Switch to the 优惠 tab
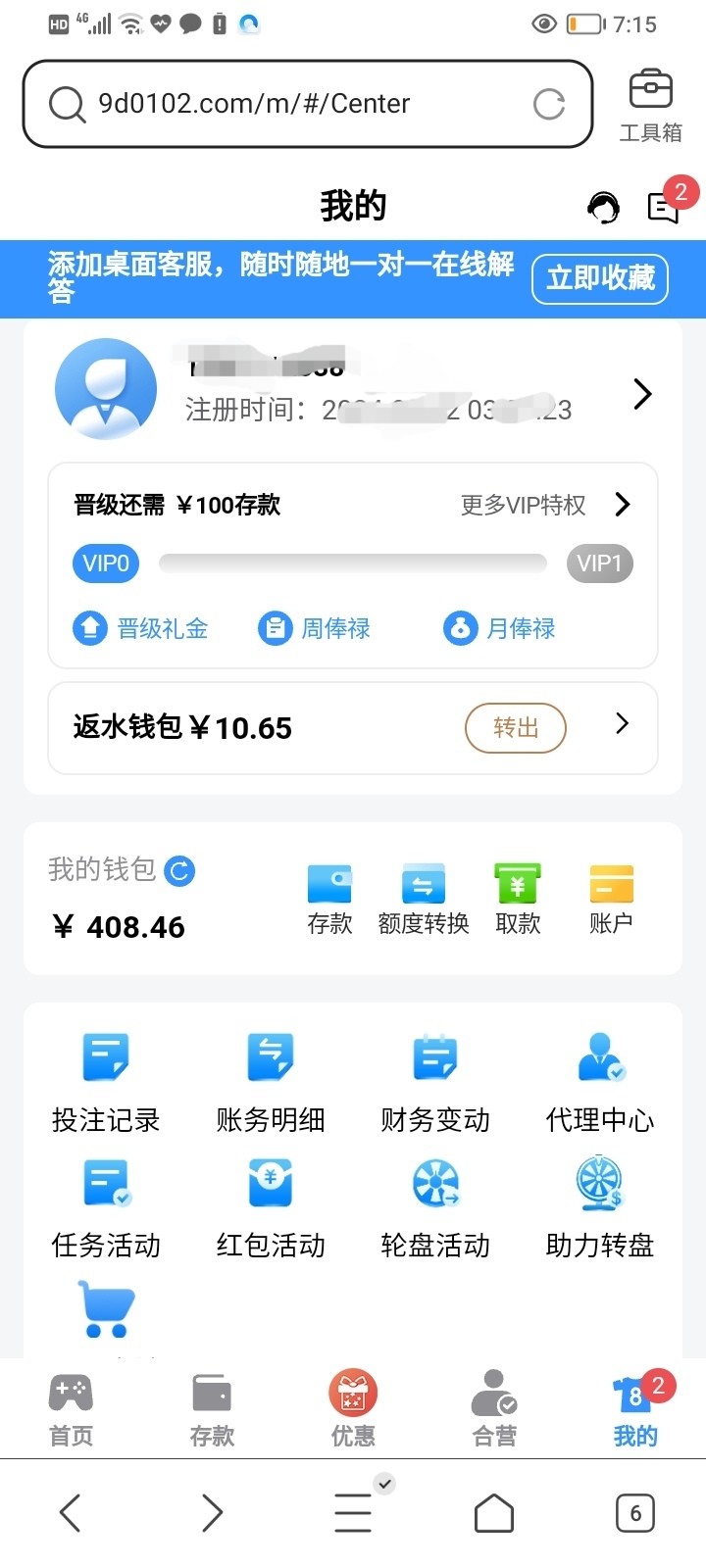 click(x=353, y=1409)
